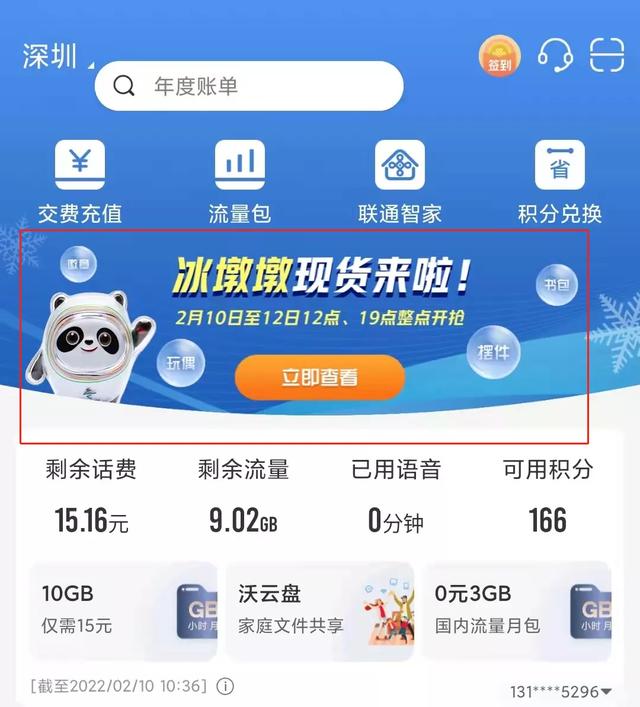View 剩余话费 balance details
Viewport: 640px width, 707px height.
coord(91,497)
